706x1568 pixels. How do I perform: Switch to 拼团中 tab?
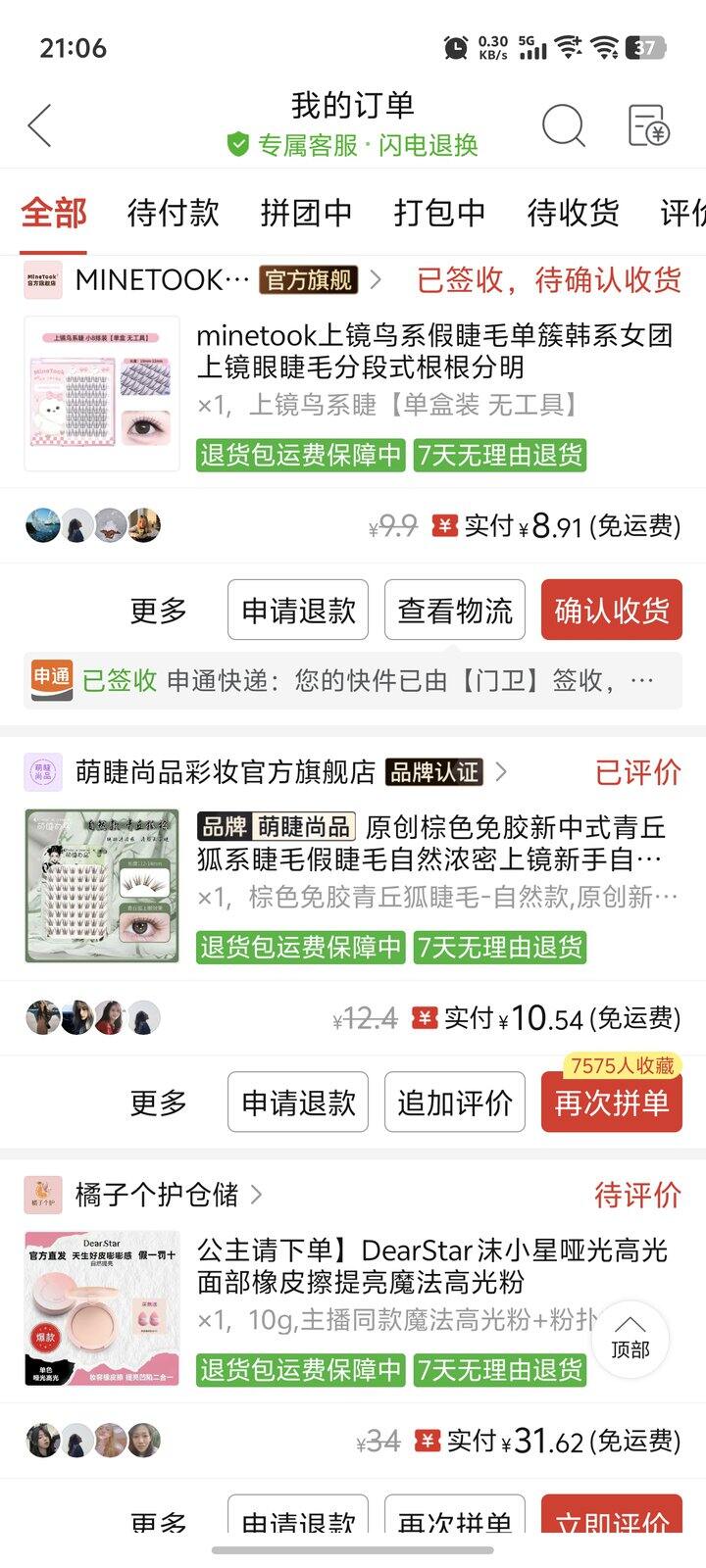pos(306,212)
